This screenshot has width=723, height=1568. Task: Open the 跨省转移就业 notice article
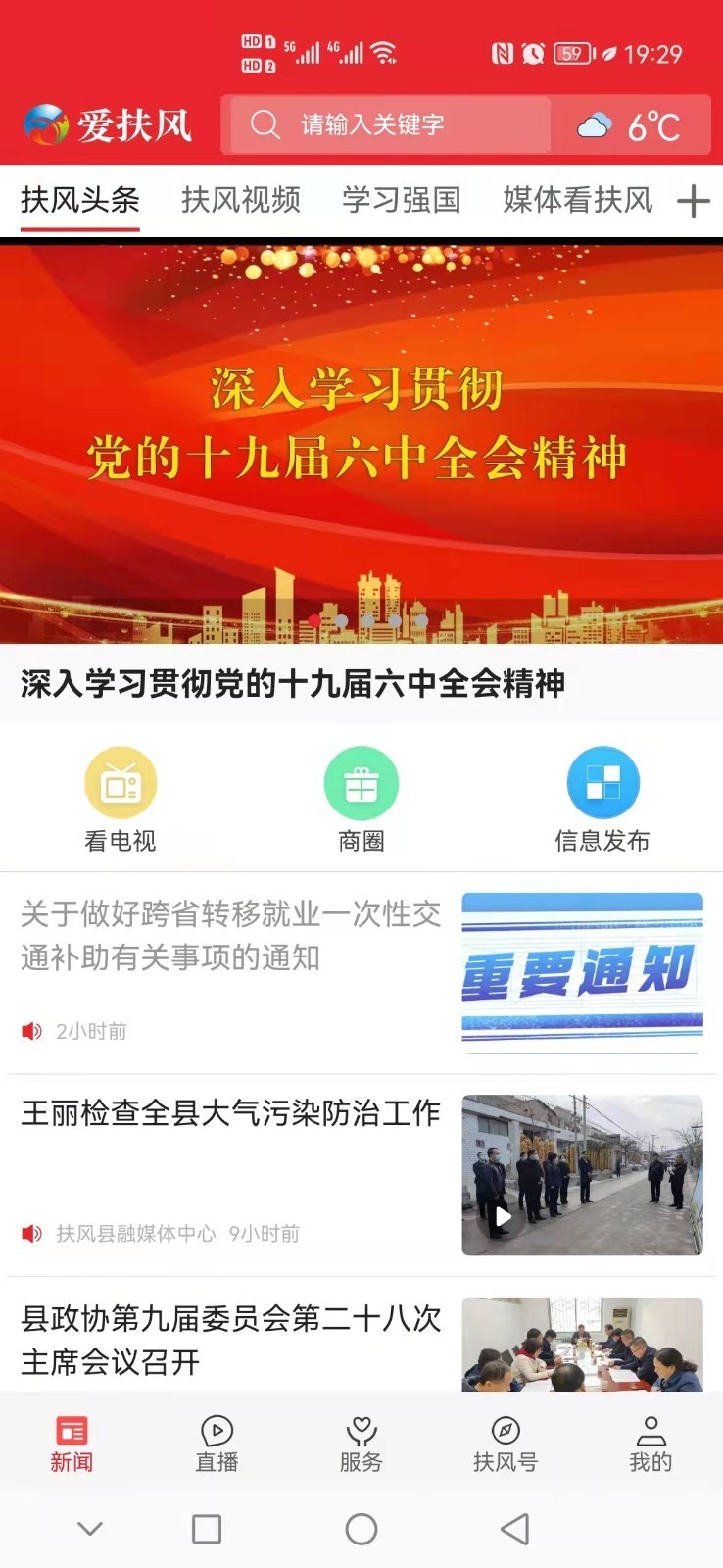[231, 937]
